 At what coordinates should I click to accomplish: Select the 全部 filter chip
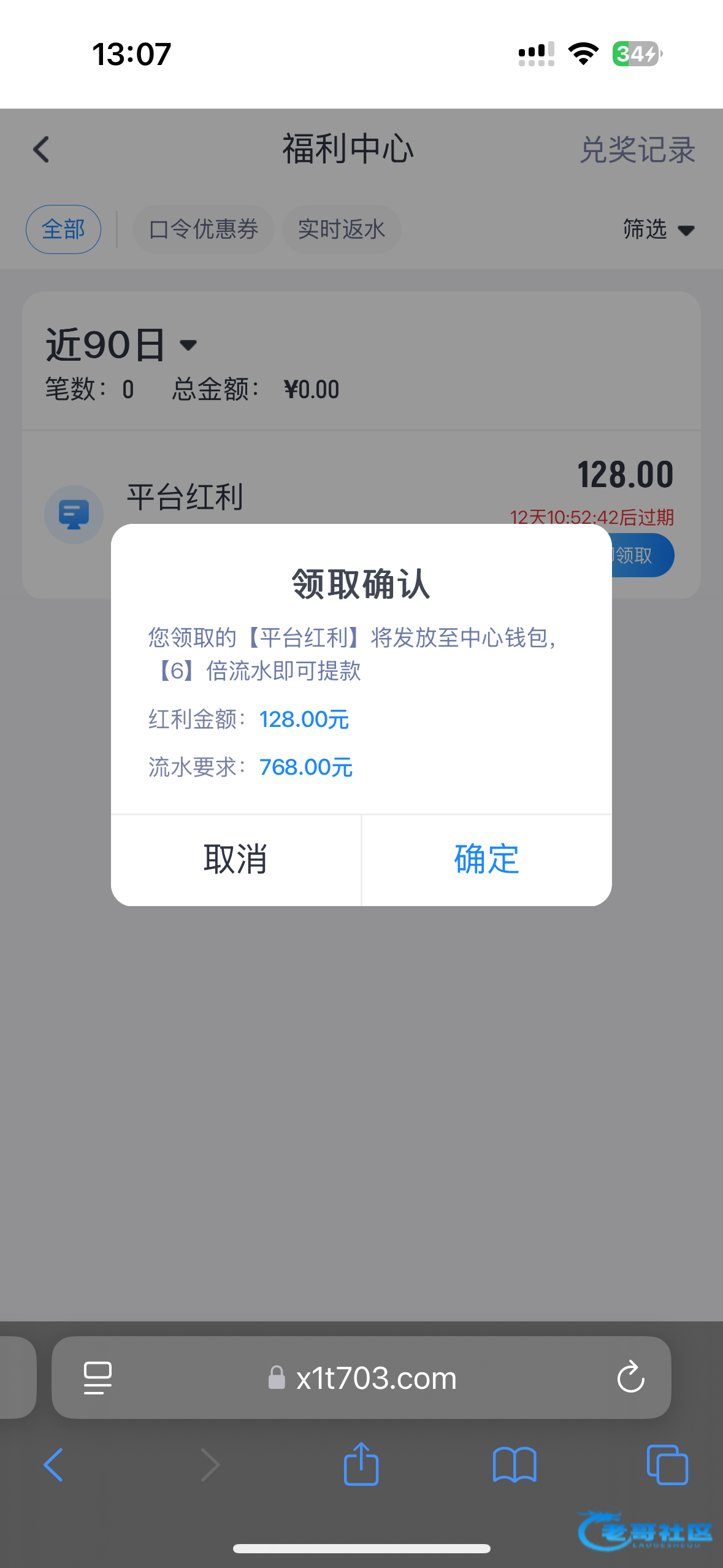click(63, 229)
